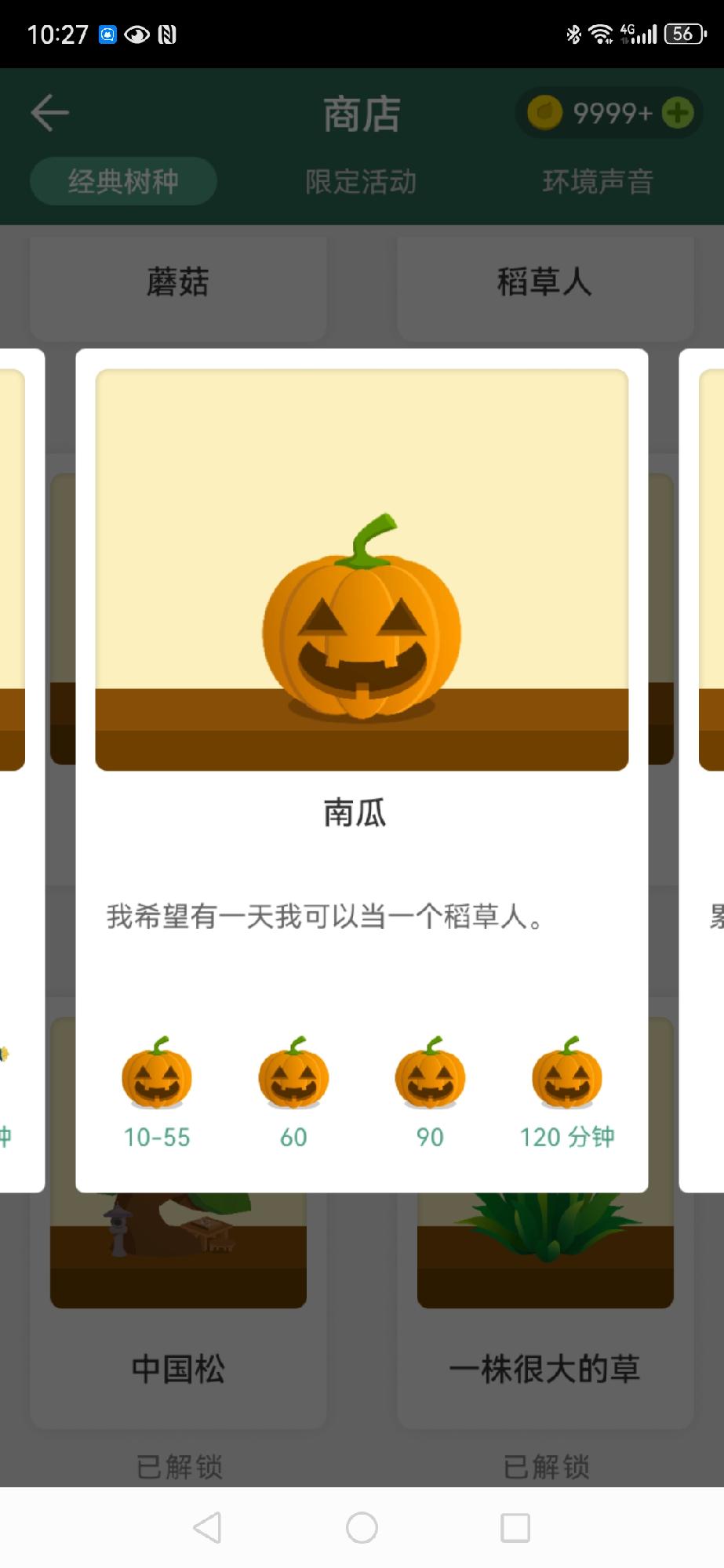Open the system recent apps view

515,1527
